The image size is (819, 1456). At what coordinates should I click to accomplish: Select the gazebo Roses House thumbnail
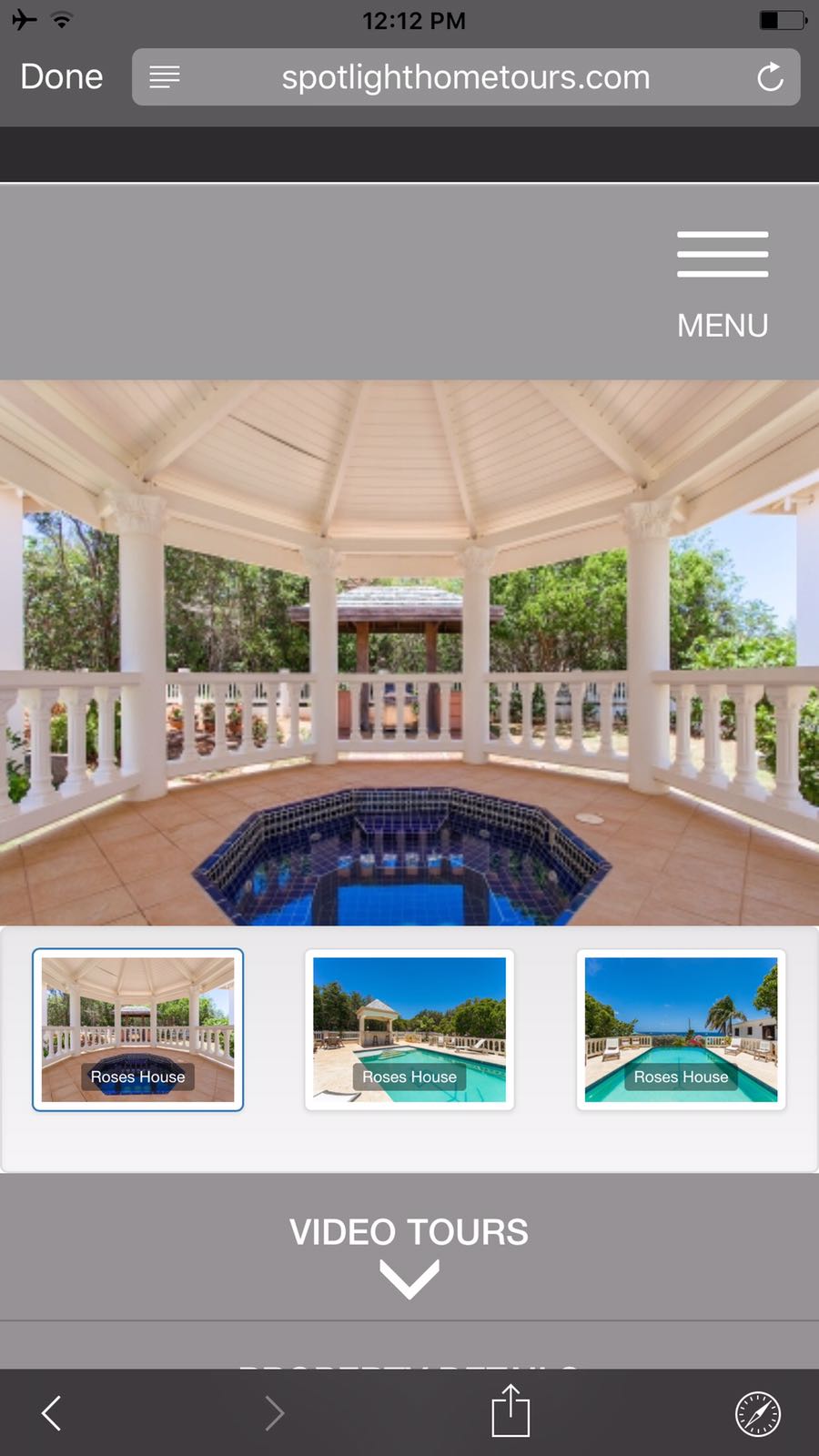[138, 1029]
